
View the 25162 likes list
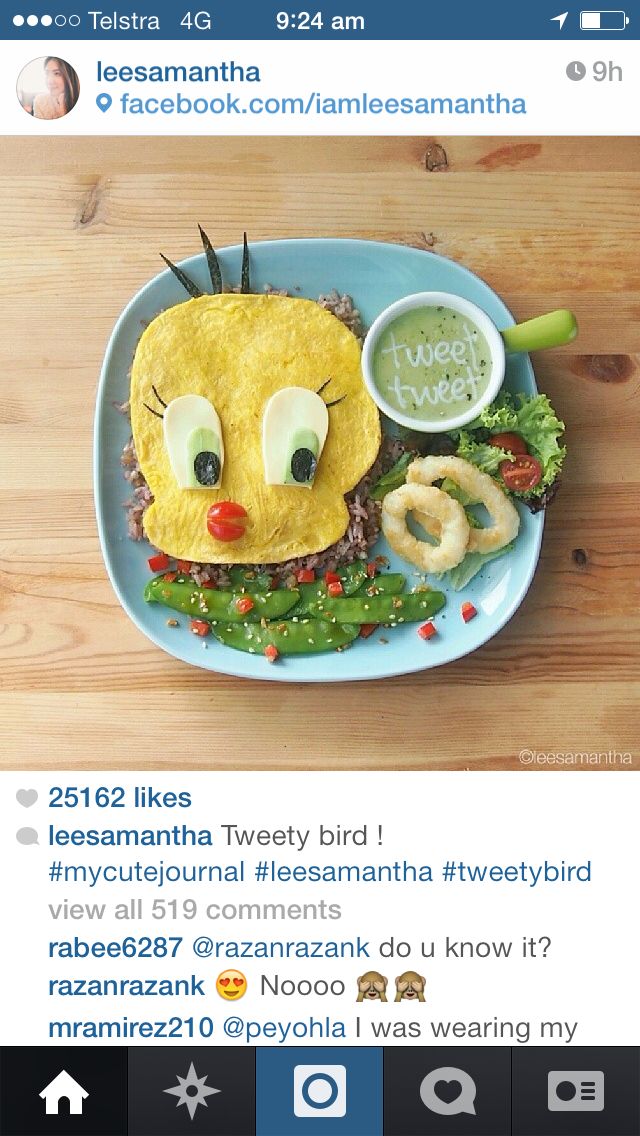point(119,798)
